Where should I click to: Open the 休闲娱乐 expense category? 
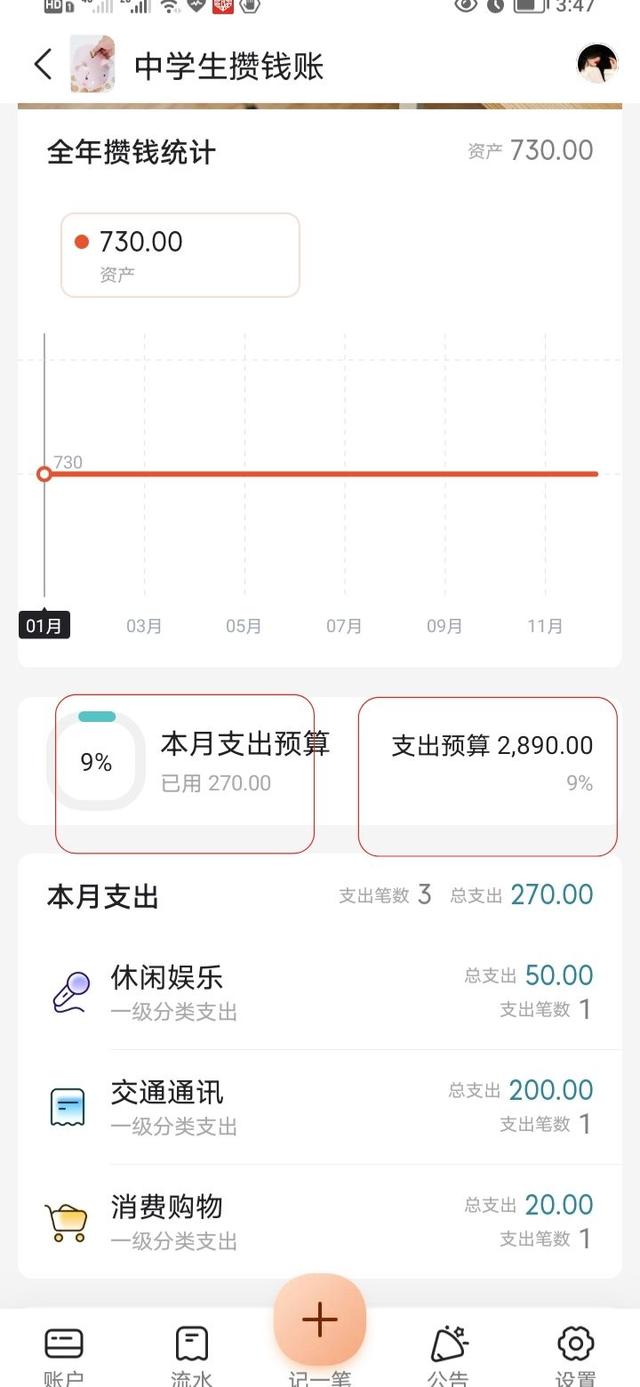(320, 993)
